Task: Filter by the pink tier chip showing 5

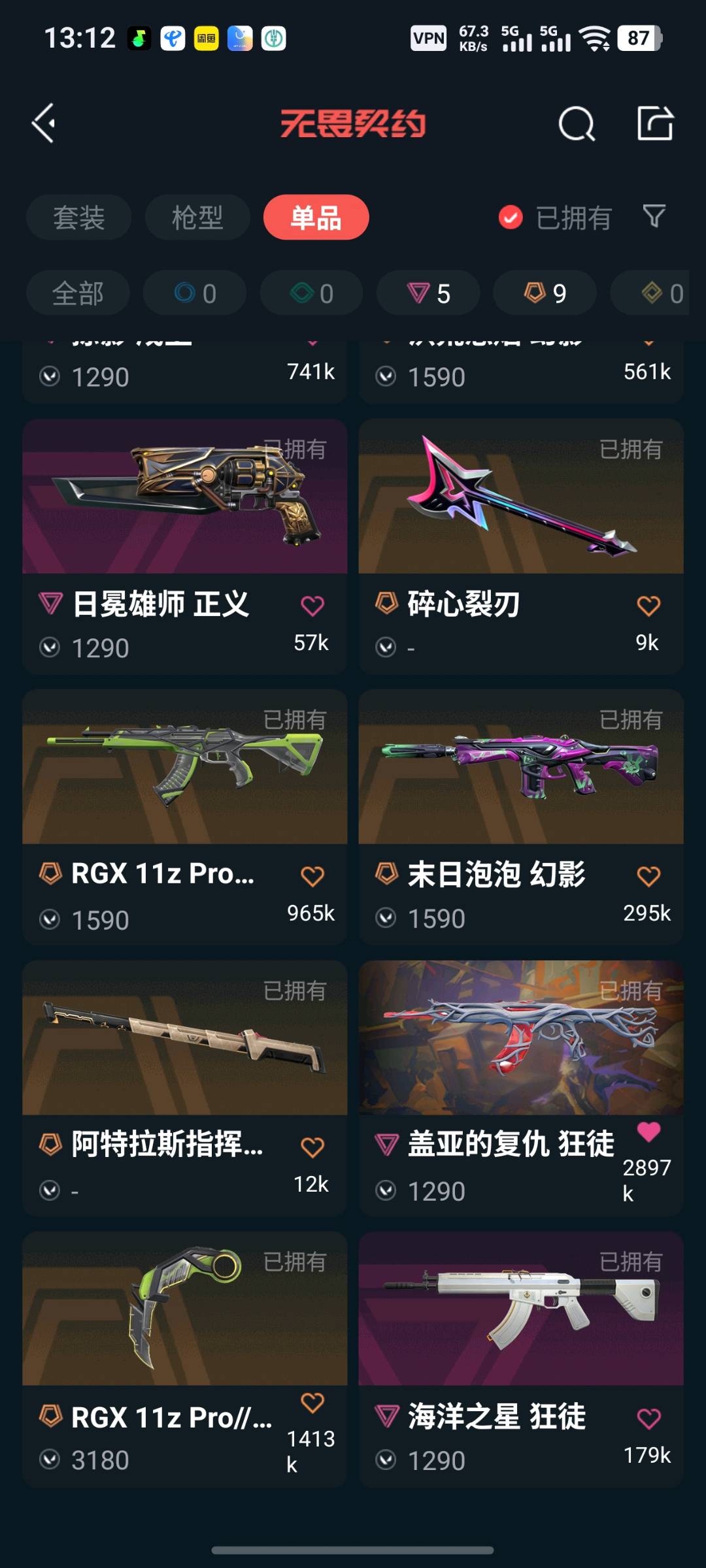Action: [428, 293]
